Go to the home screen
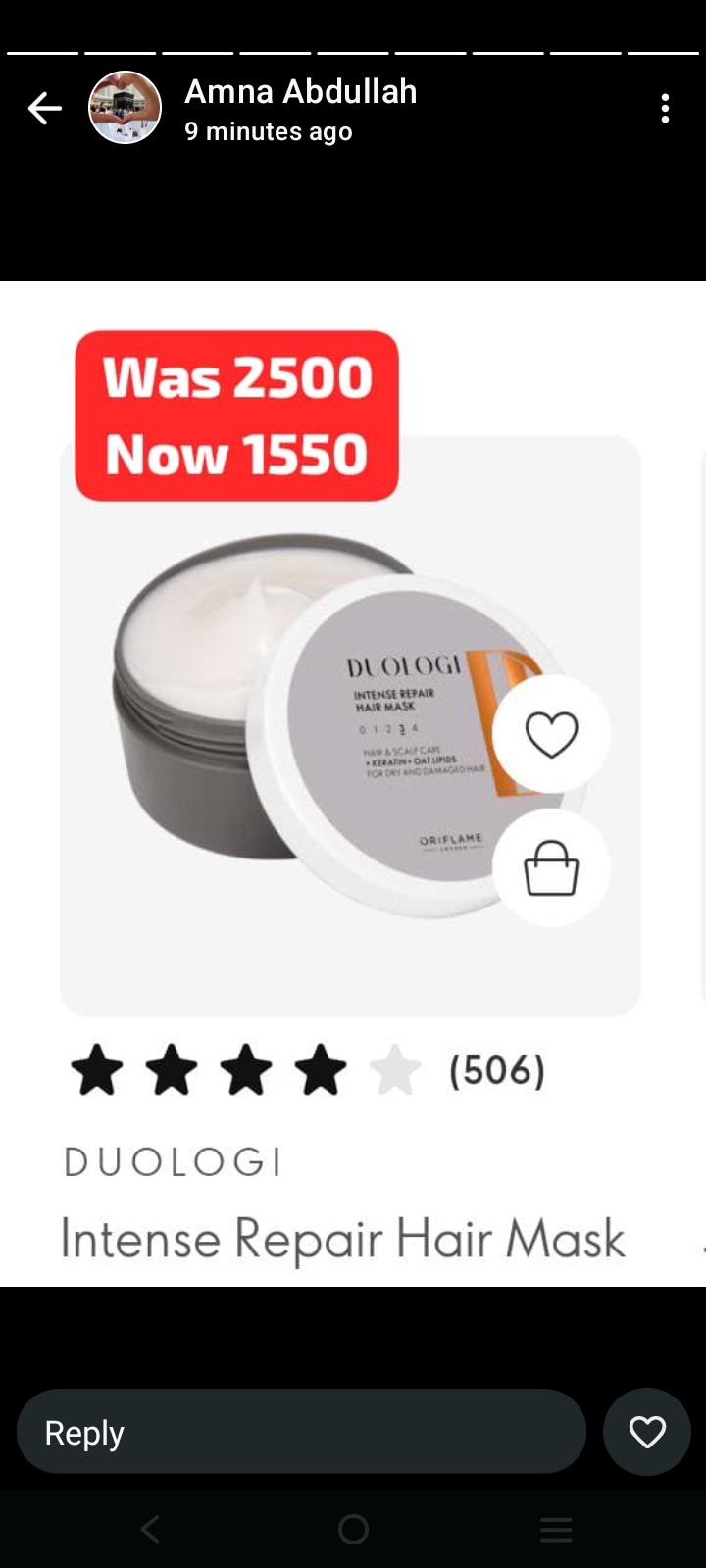This screenshot has height=1568, width=706. click(353, 1529)
